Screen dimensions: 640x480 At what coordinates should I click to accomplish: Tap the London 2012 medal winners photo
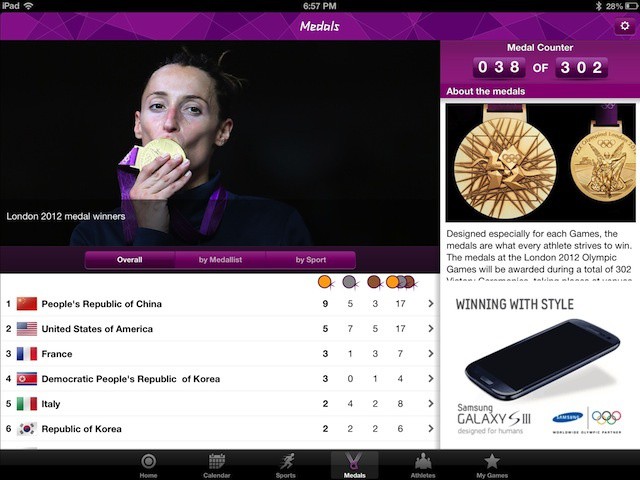[x=220, y=140]
